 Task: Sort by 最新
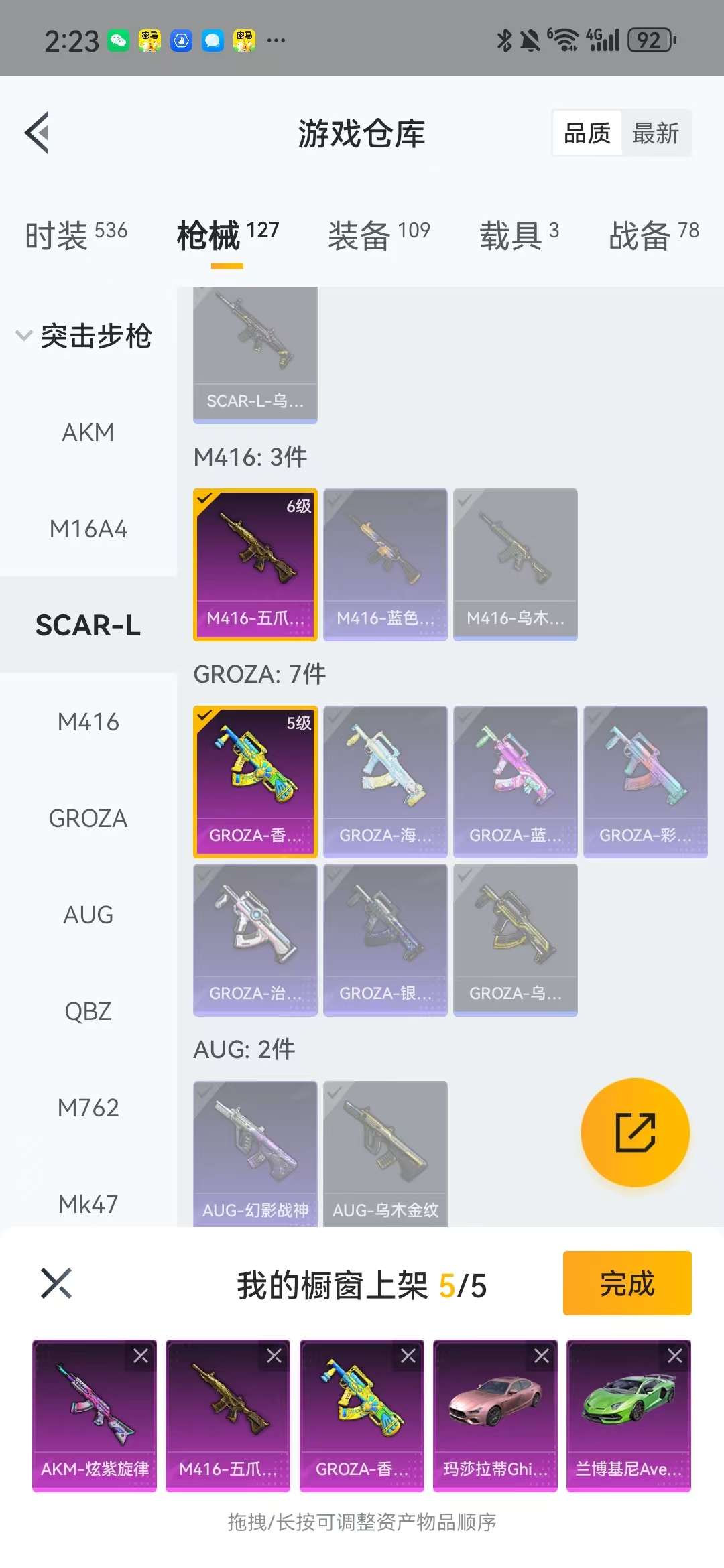point(655,133)
